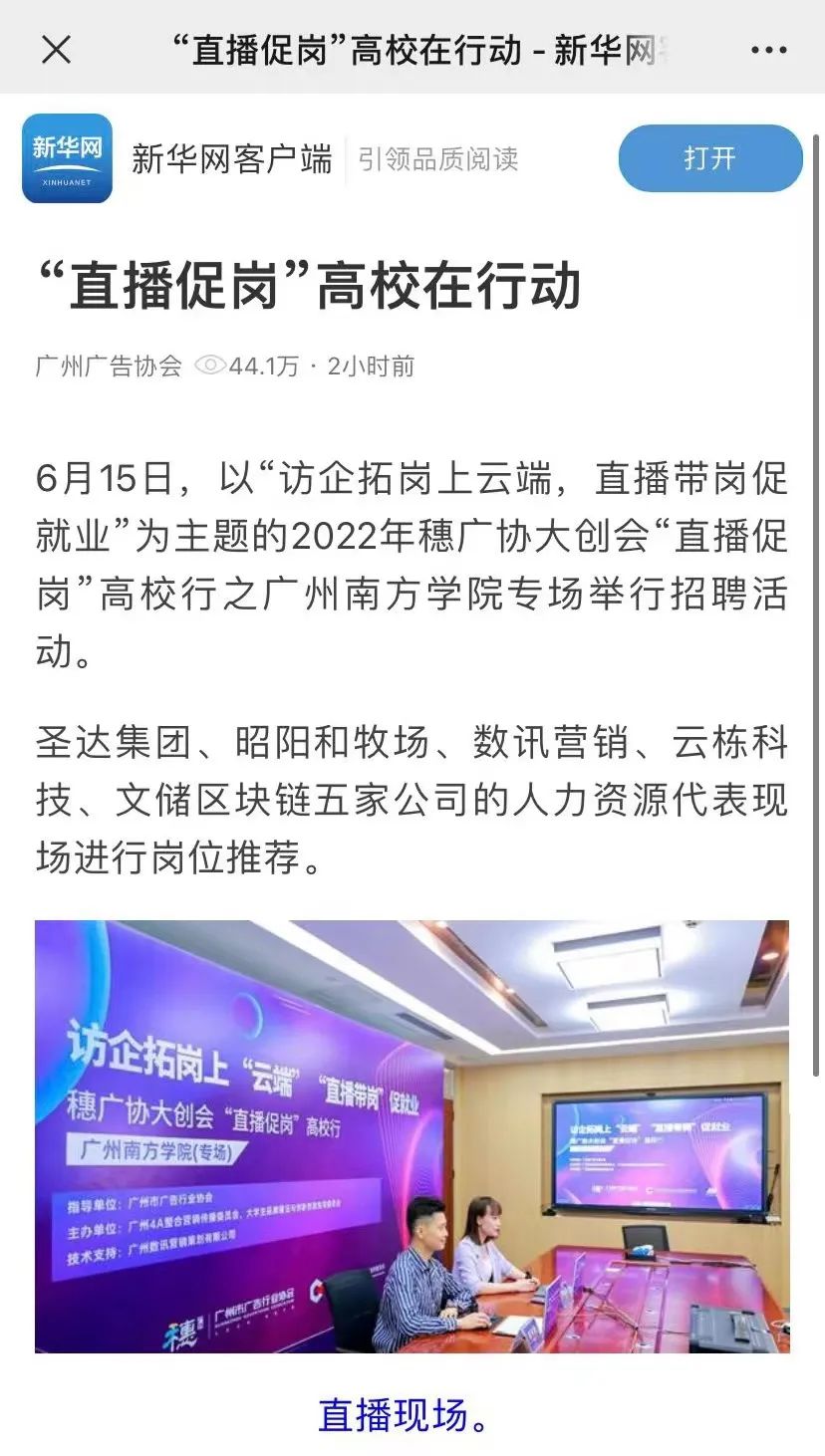Select the 新华网客户端 label text
This screenshot has width=825, height=1456.
click(x=231, y=159)
